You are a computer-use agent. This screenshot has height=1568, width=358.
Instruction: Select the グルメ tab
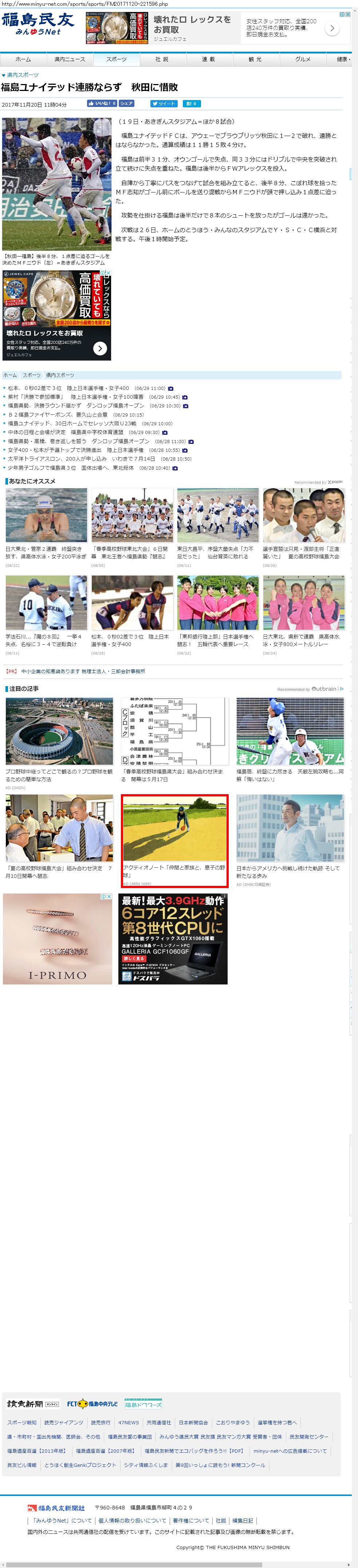pyautogui.click(x=302, y=59)
